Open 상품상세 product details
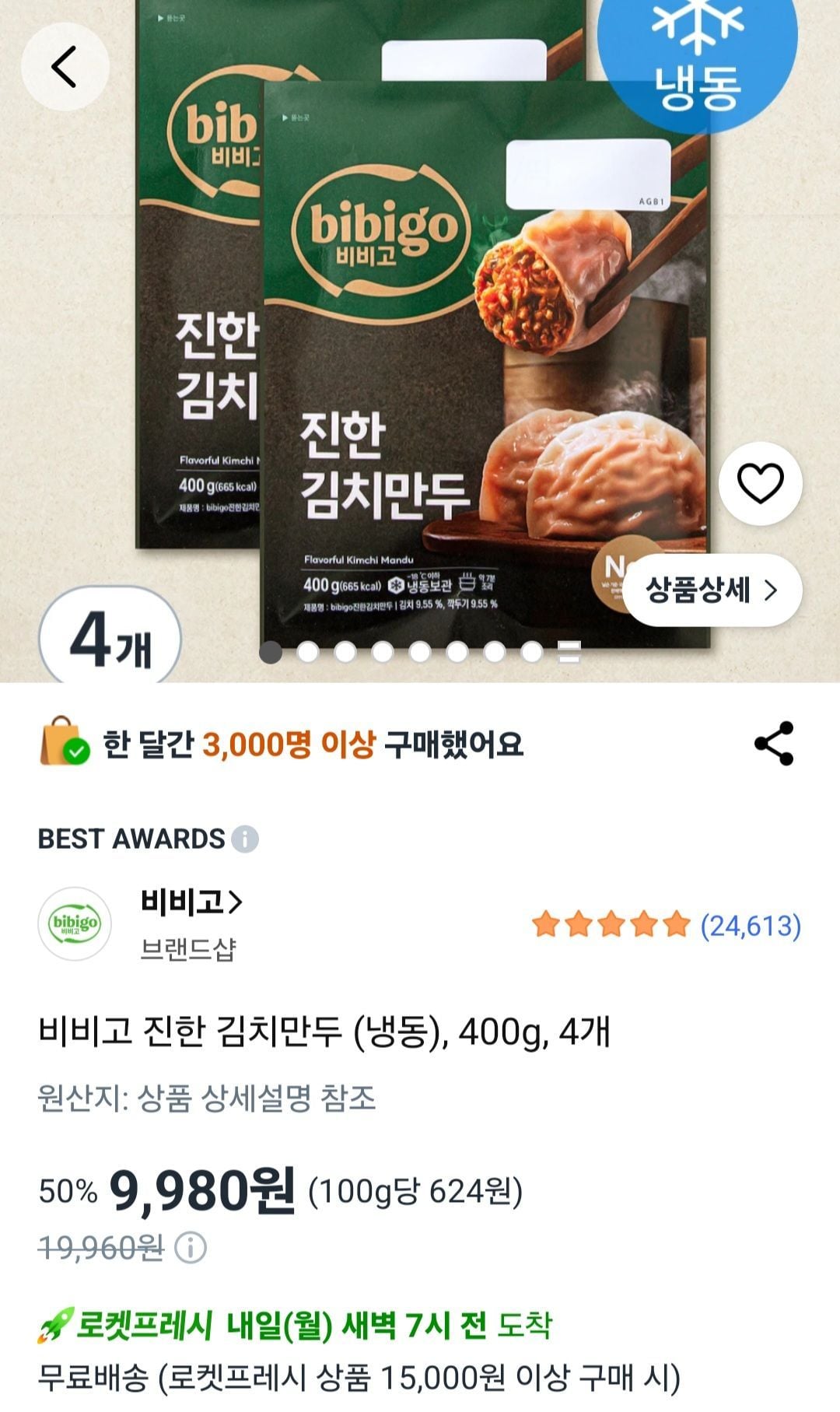840x1412 pixels. pyautogui.click(x=712, y=590)
